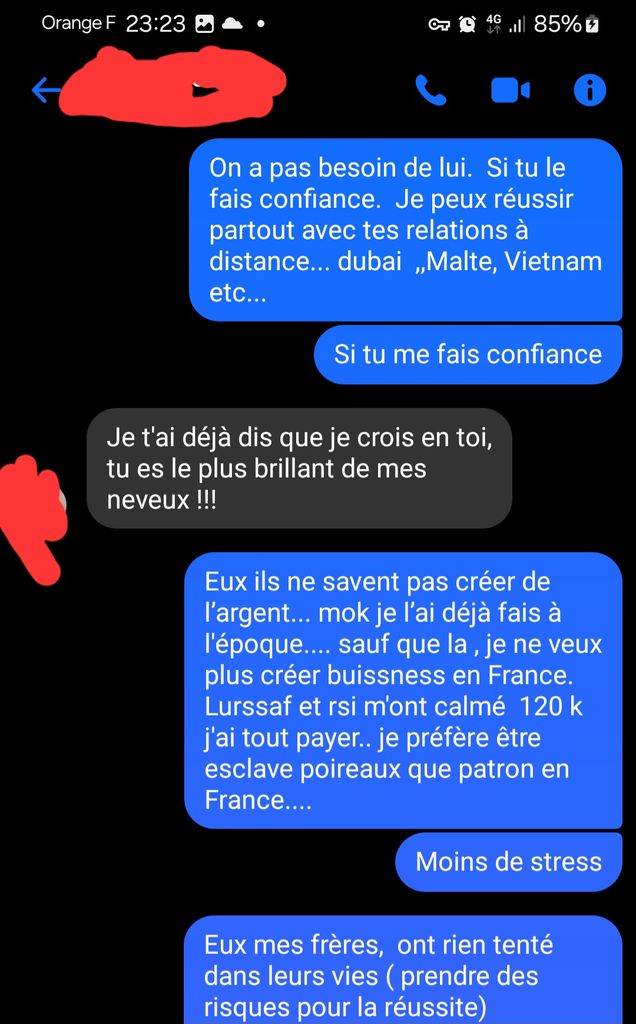Viewport: 636px width, 1024px height.
Task: Start a voice call
Action: click(431, 90)
